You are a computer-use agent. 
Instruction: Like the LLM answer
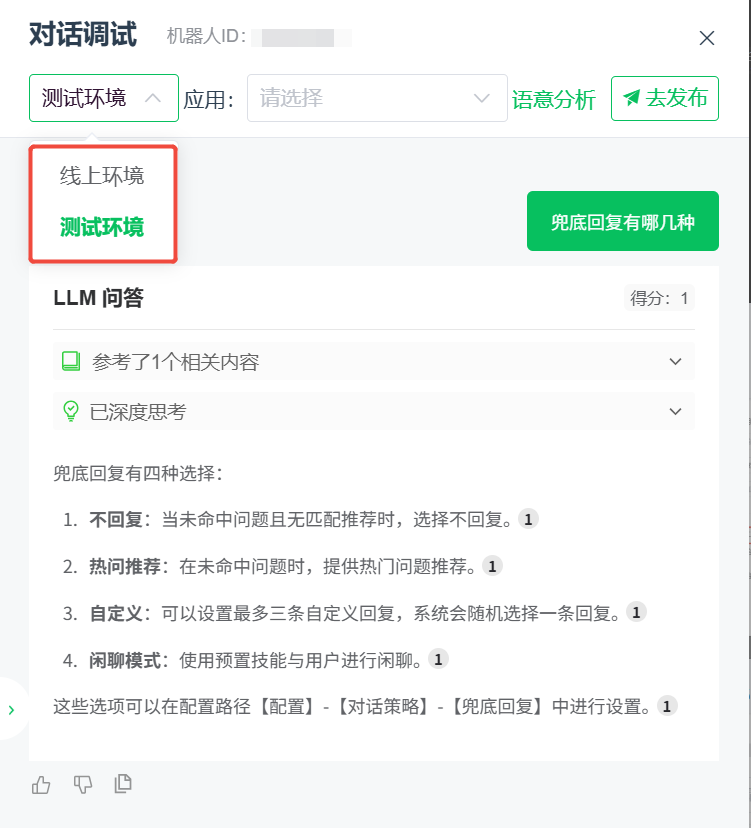coord(41,785)
